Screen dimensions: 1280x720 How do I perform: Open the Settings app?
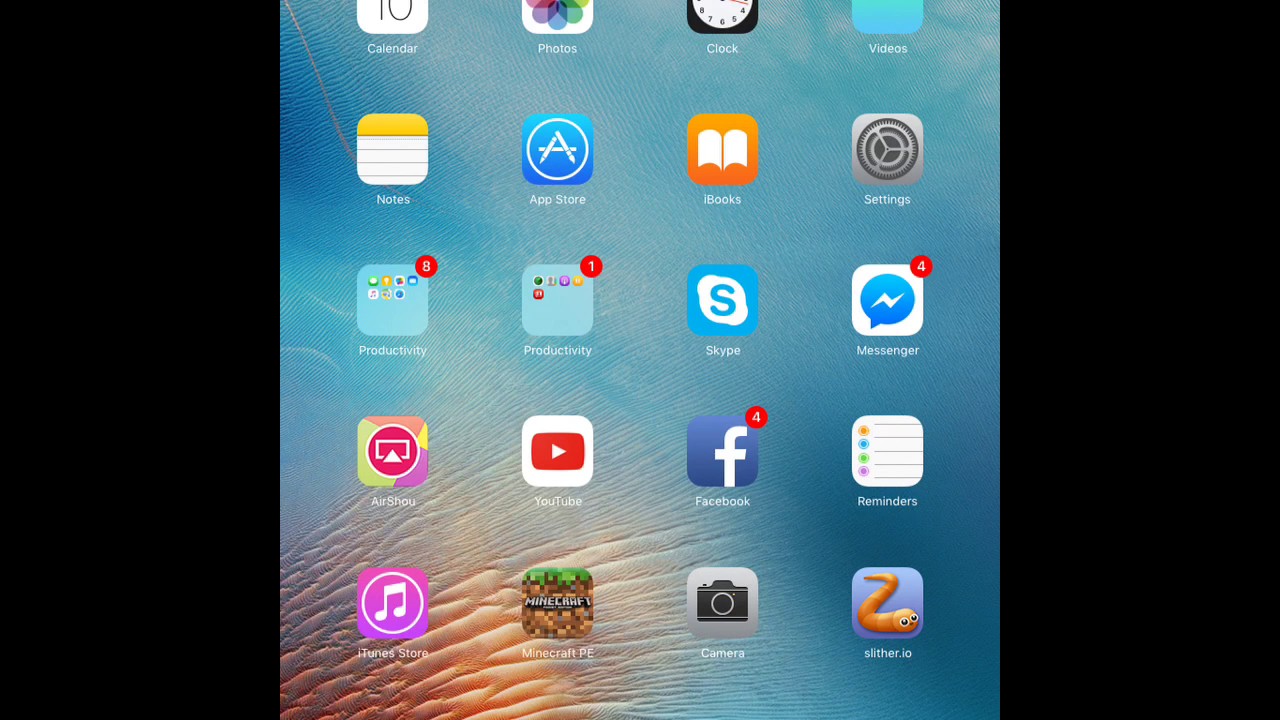(887, 150)
